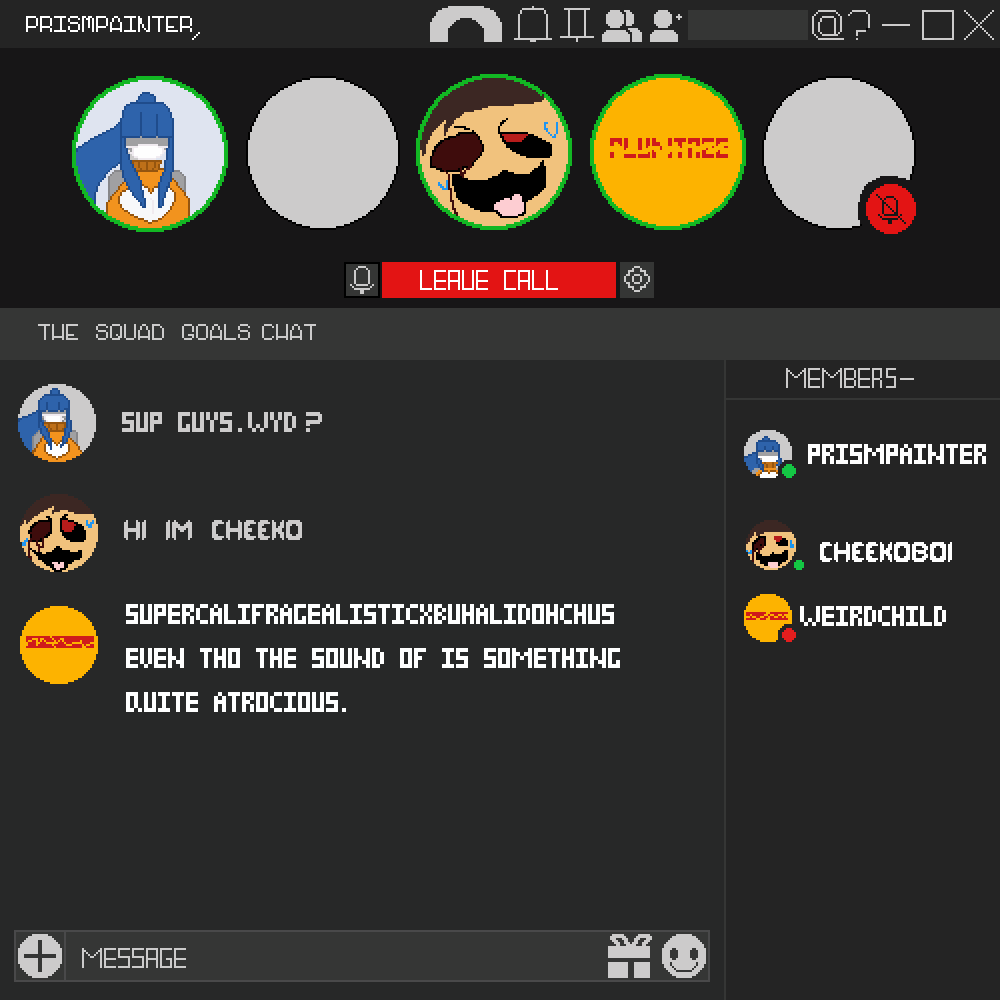The height and width of the screenshot is (1000, 1000).
Task: Open pinned messages icon
Action: [x=576, y=24]
